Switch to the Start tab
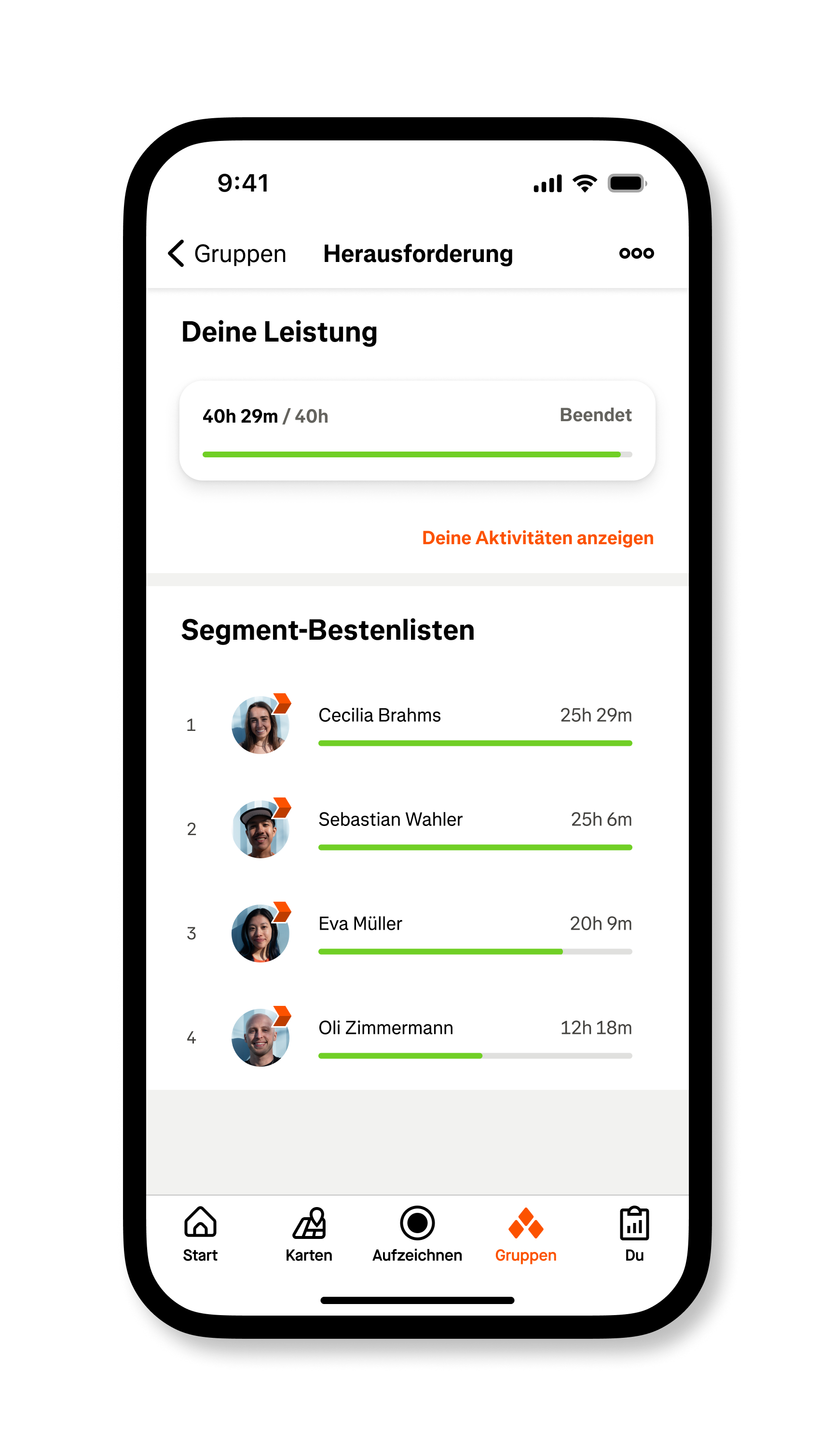This screenshot has width=835, height=1456. [200, 1234]
